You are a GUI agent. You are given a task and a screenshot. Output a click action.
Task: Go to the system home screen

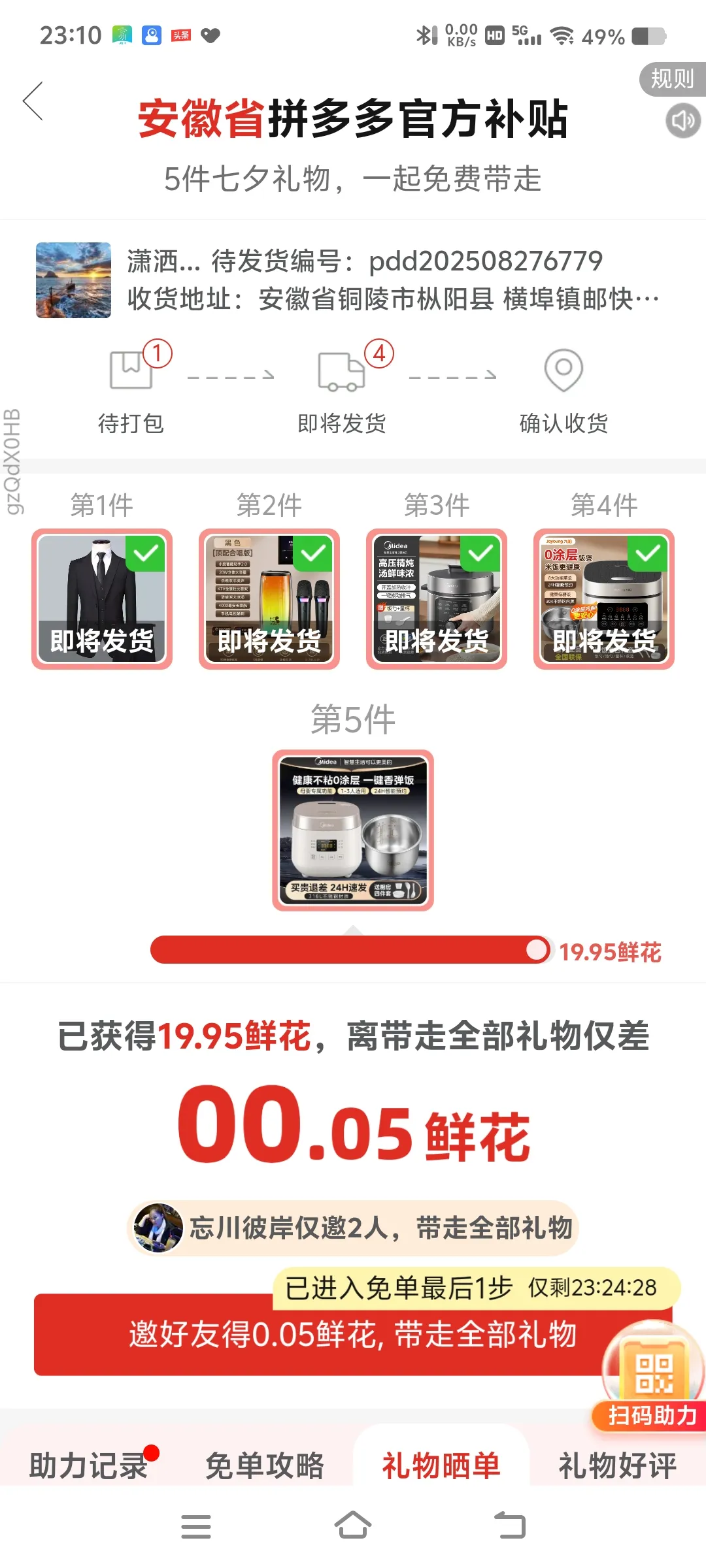tap(353, 1526)
